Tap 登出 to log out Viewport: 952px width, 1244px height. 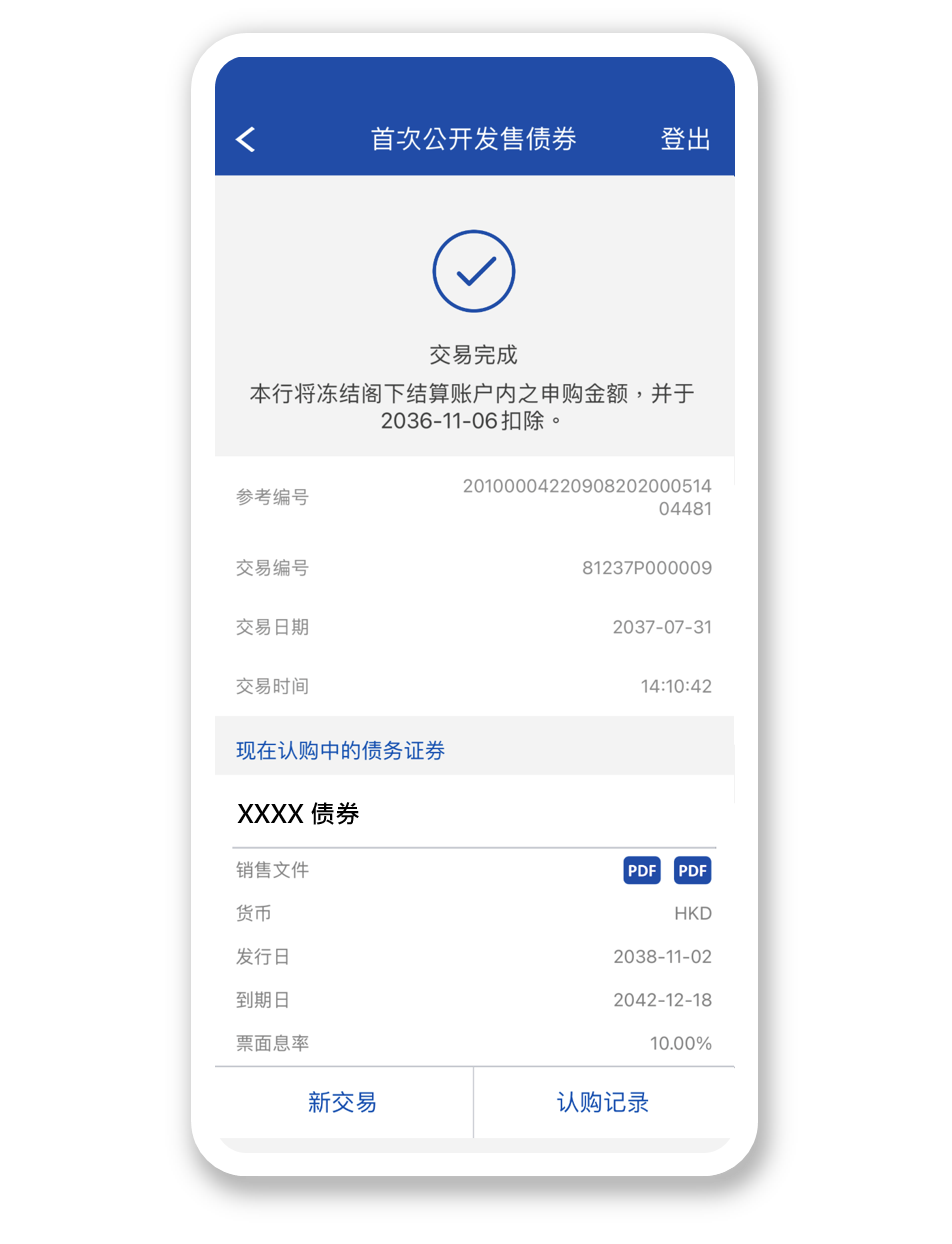tap(685, 139)
